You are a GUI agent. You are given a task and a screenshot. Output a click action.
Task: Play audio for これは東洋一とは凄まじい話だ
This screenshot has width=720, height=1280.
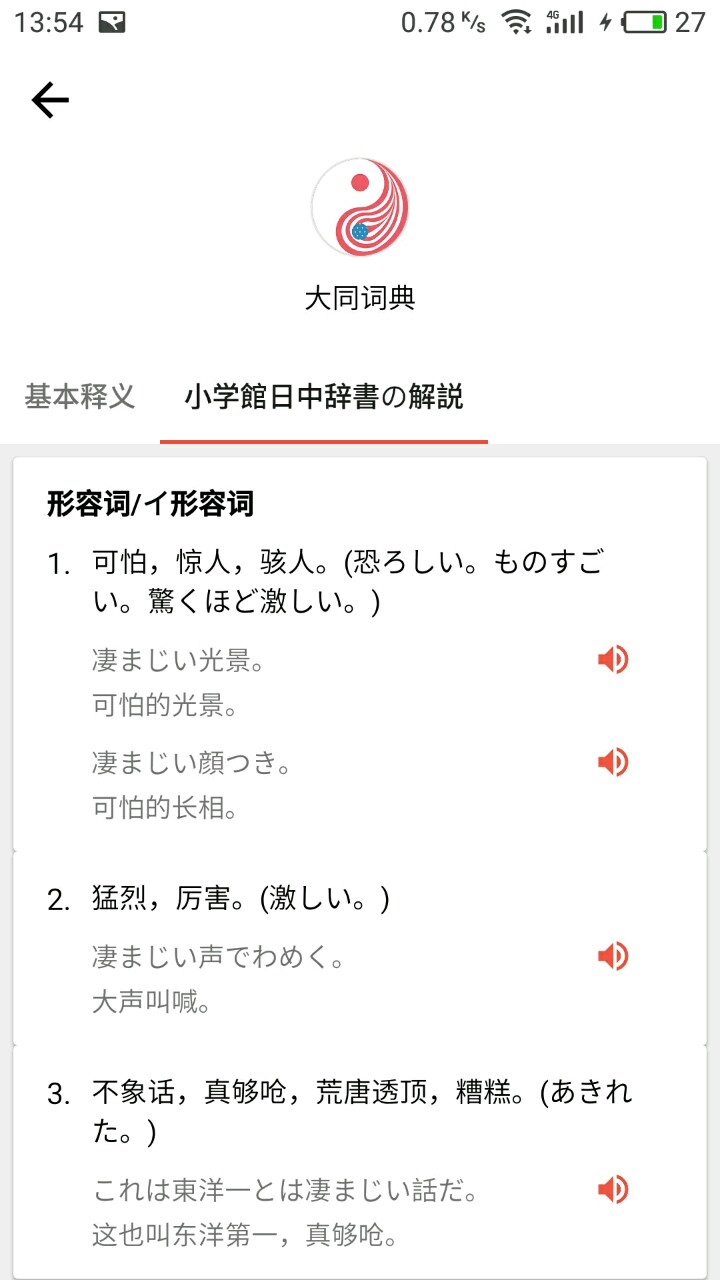coord(612,1190)
